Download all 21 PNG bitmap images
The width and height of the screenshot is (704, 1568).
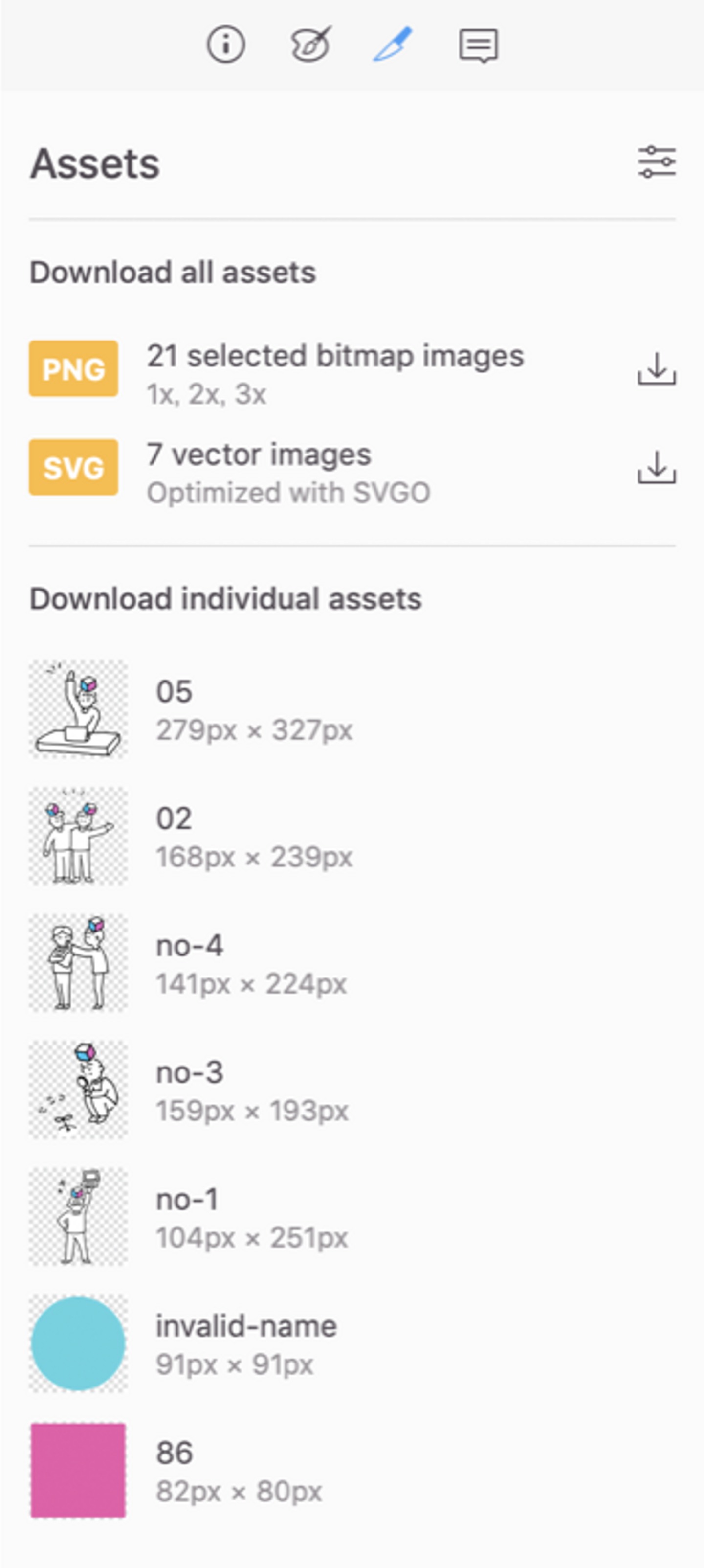[x=657, y=369]
